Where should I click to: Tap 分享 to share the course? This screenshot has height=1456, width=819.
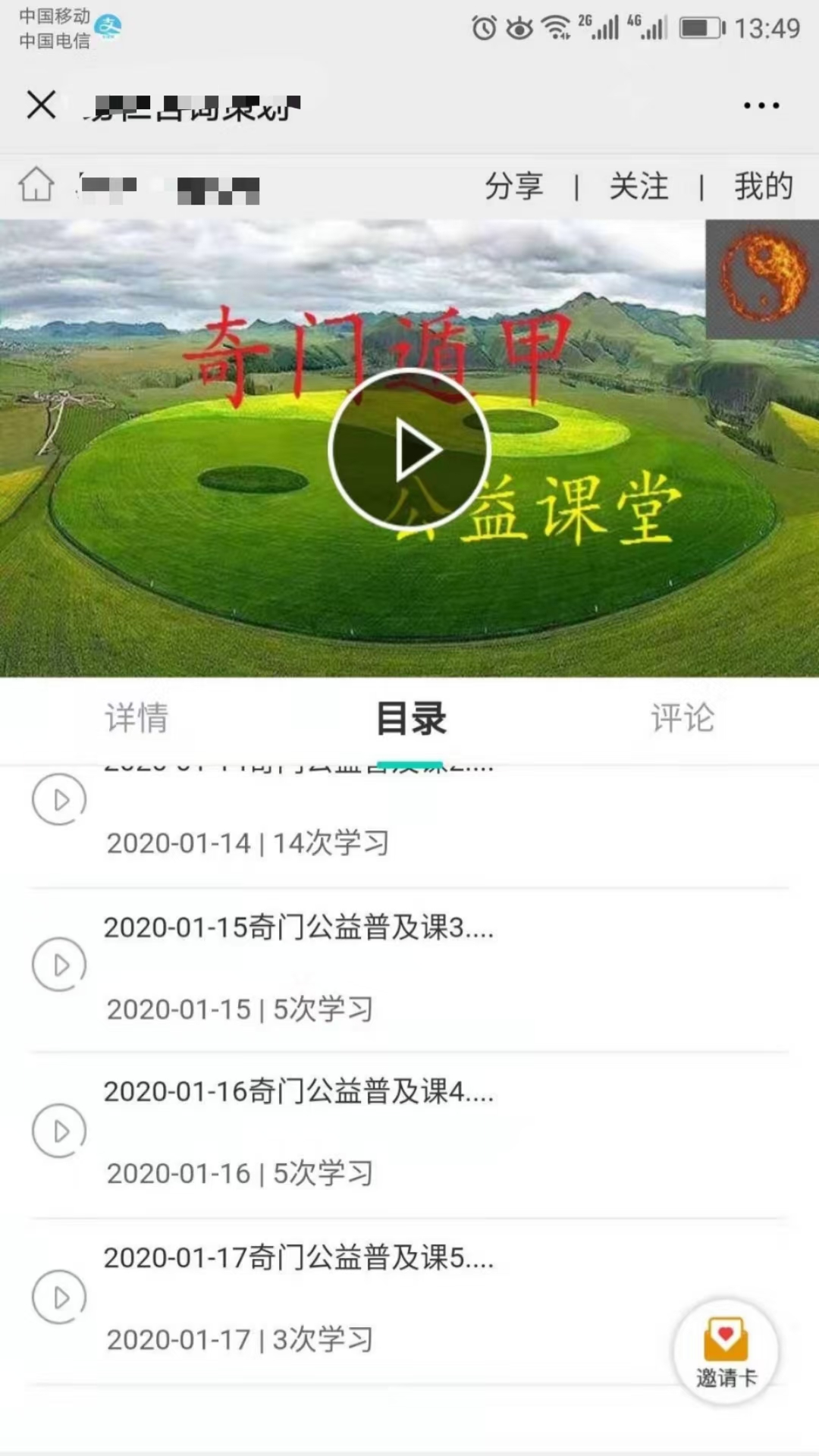pos(514,187)
